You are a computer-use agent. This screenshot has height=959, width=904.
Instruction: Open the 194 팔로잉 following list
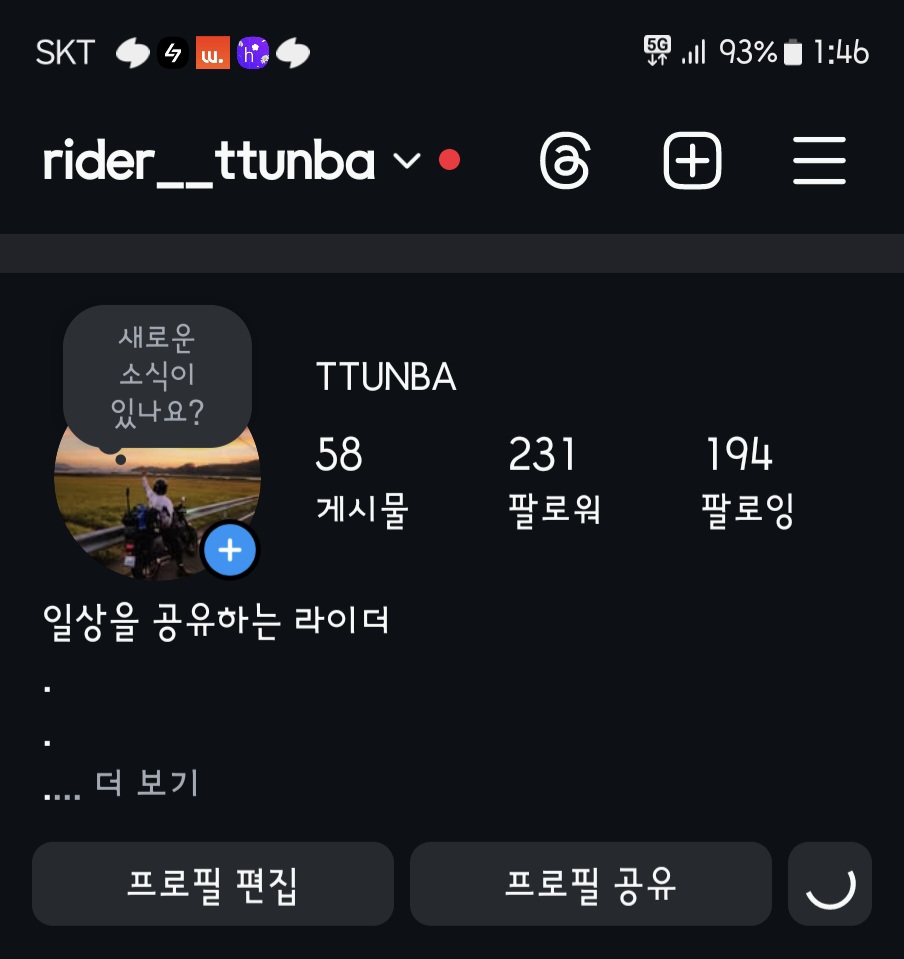746,480
